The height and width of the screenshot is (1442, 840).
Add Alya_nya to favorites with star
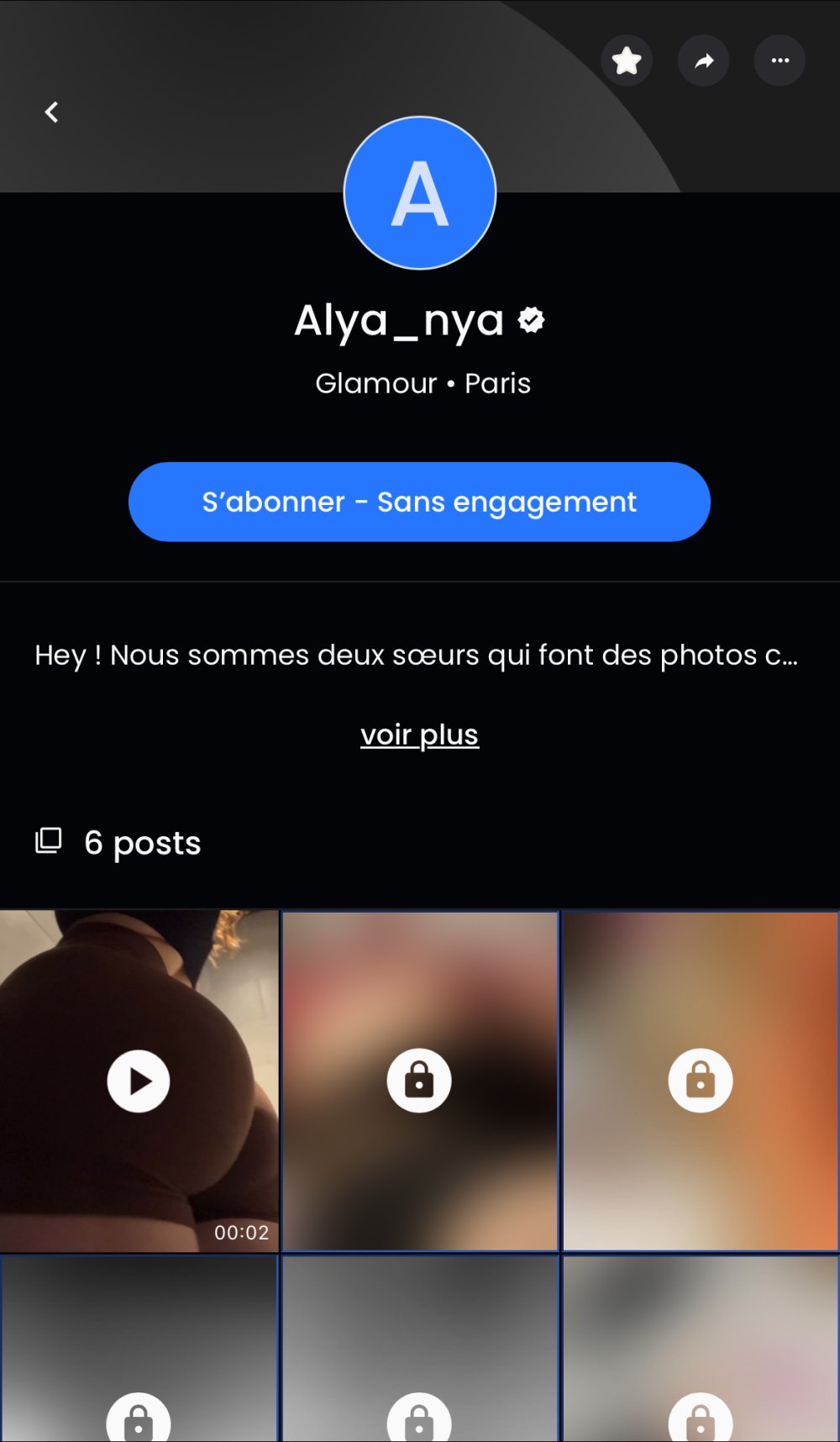click(627, 61)
